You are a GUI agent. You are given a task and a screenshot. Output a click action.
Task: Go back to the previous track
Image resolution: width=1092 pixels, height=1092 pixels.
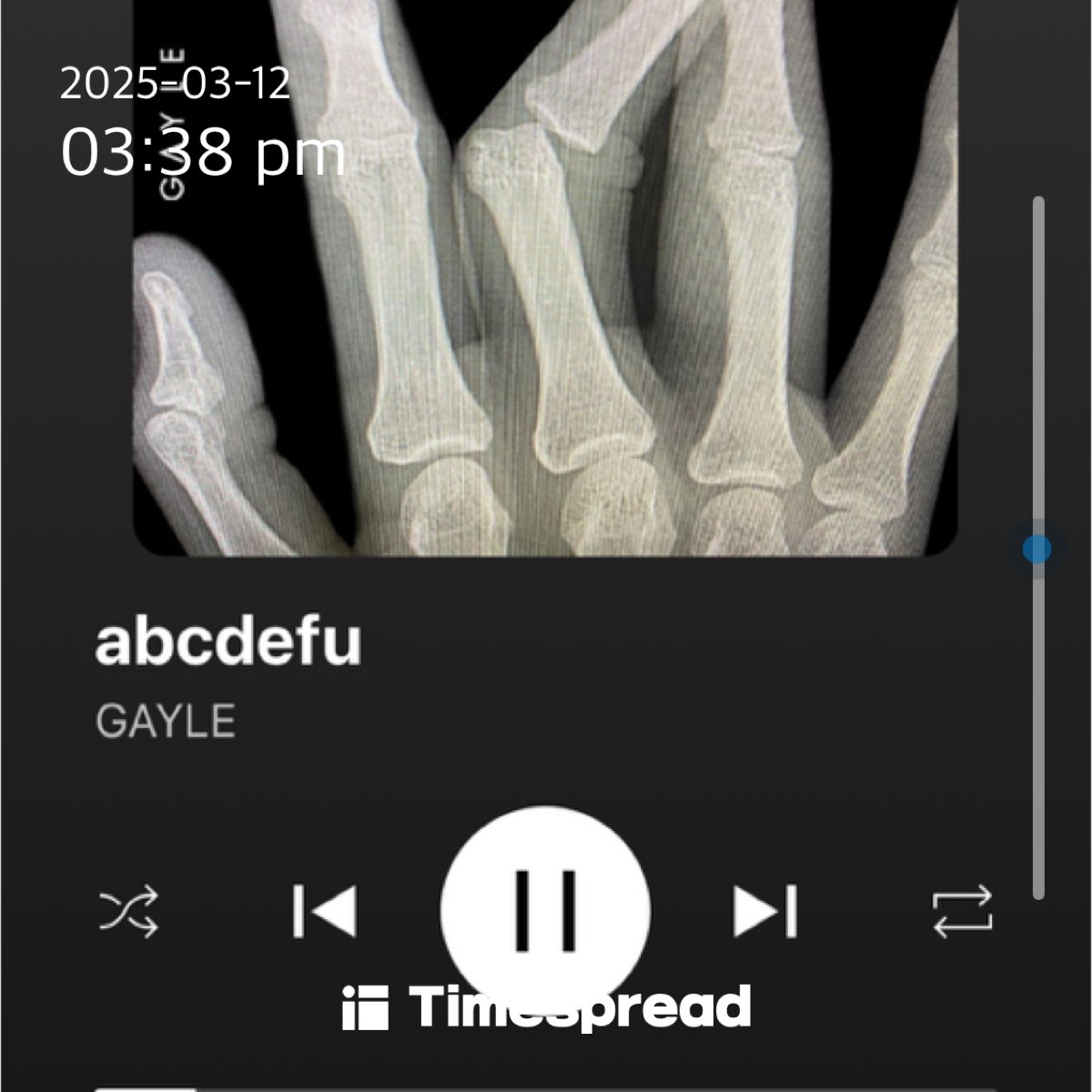point(325,911)
